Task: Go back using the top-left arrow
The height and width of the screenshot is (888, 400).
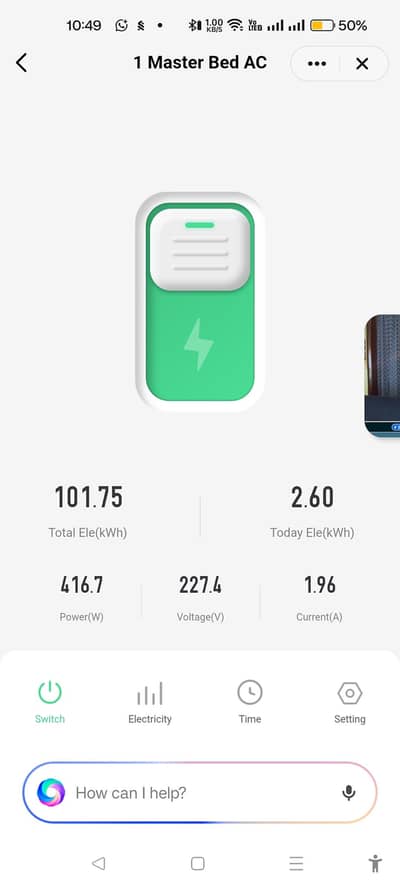Action: click(x=22, y=63)
